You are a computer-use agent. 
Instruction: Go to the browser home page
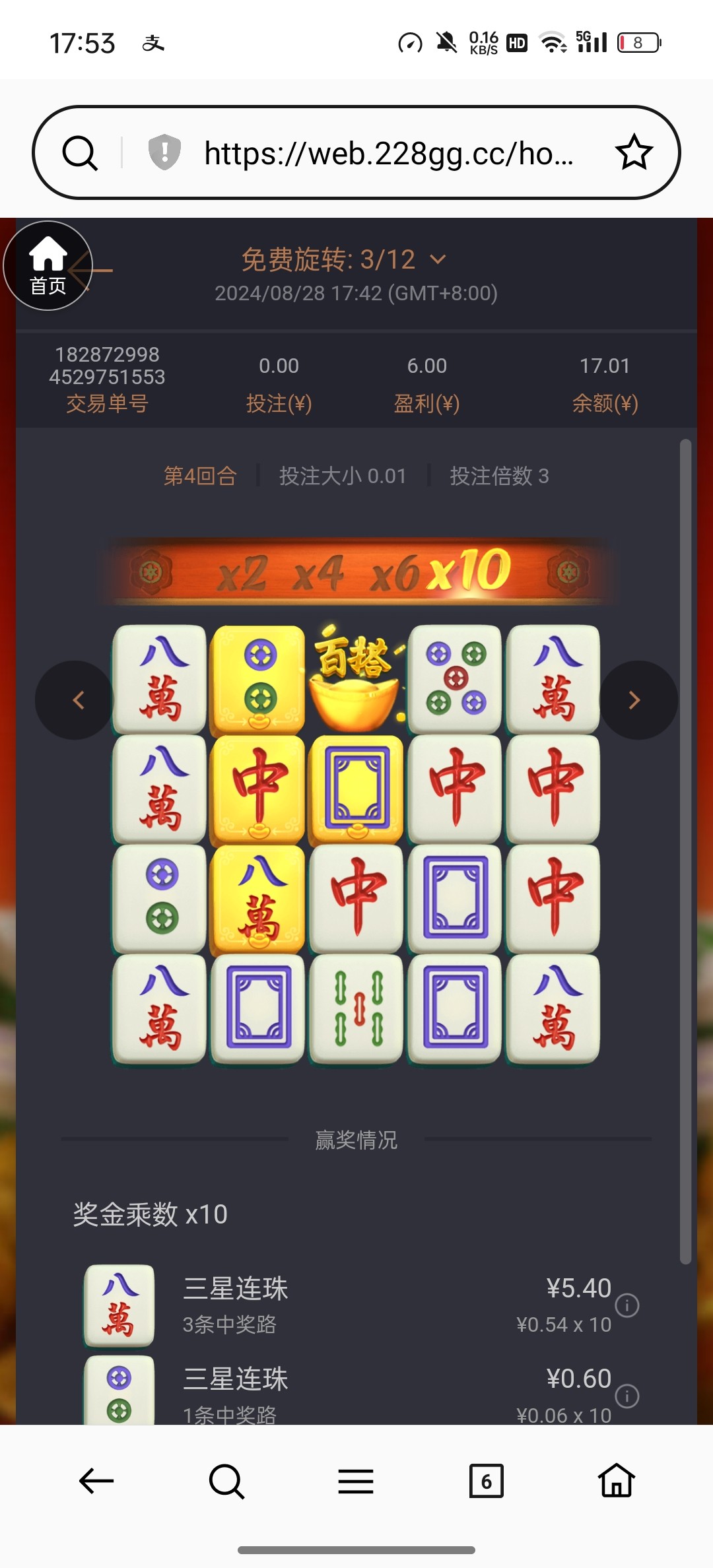[616, 1482]
